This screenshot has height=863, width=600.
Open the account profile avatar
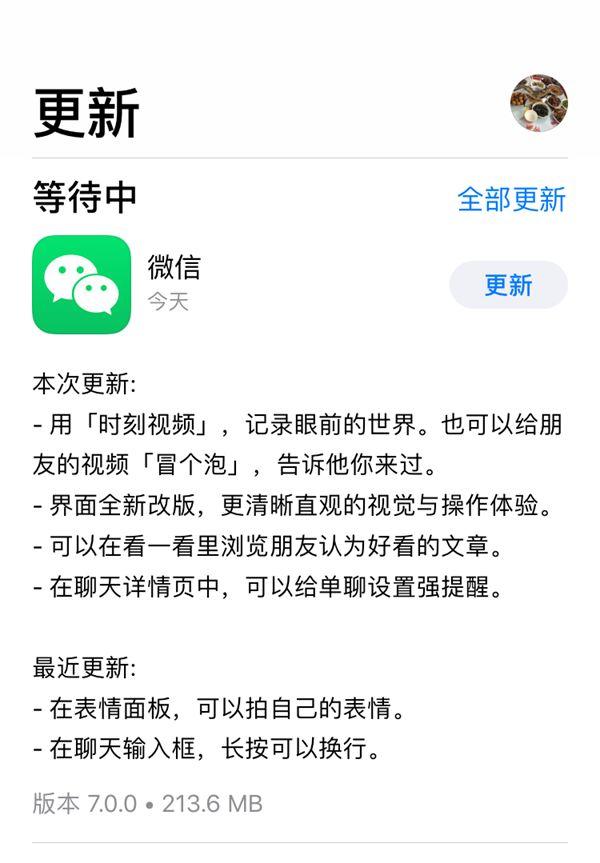[x=538, y=105]
